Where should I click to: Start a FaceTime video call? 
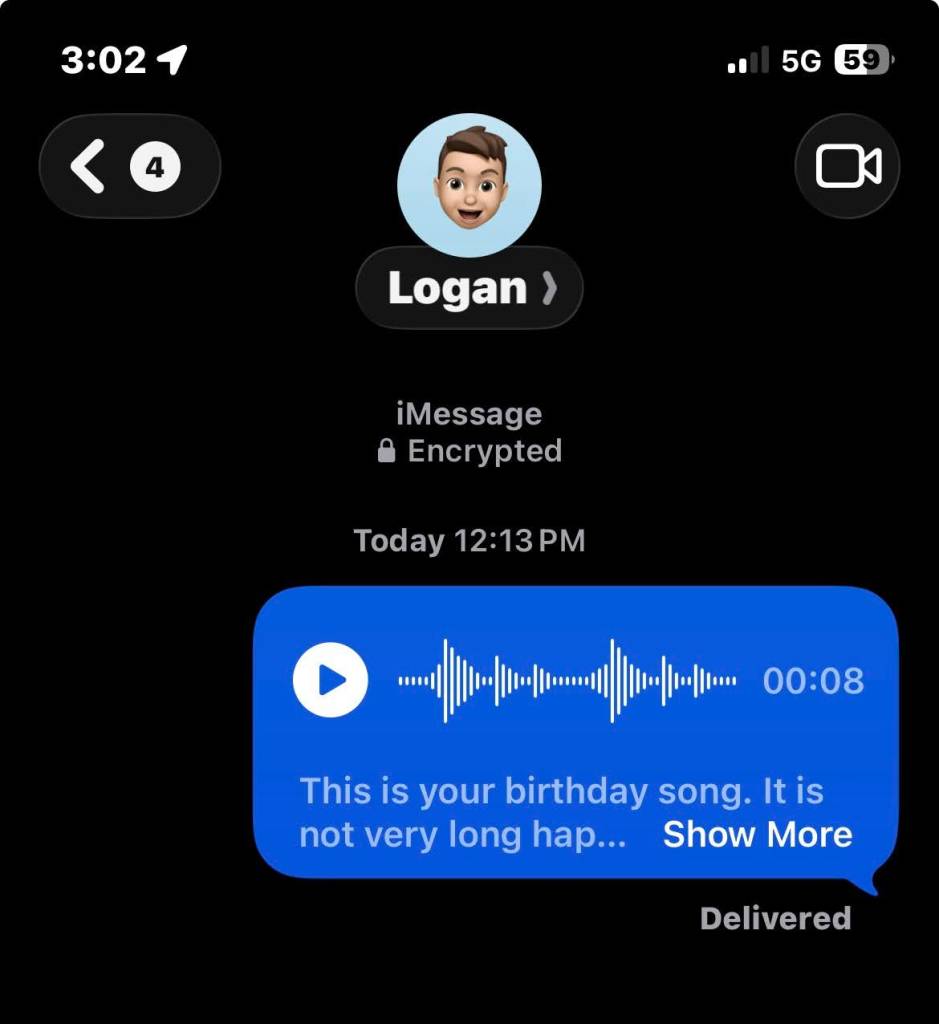(x=847, y=167)
